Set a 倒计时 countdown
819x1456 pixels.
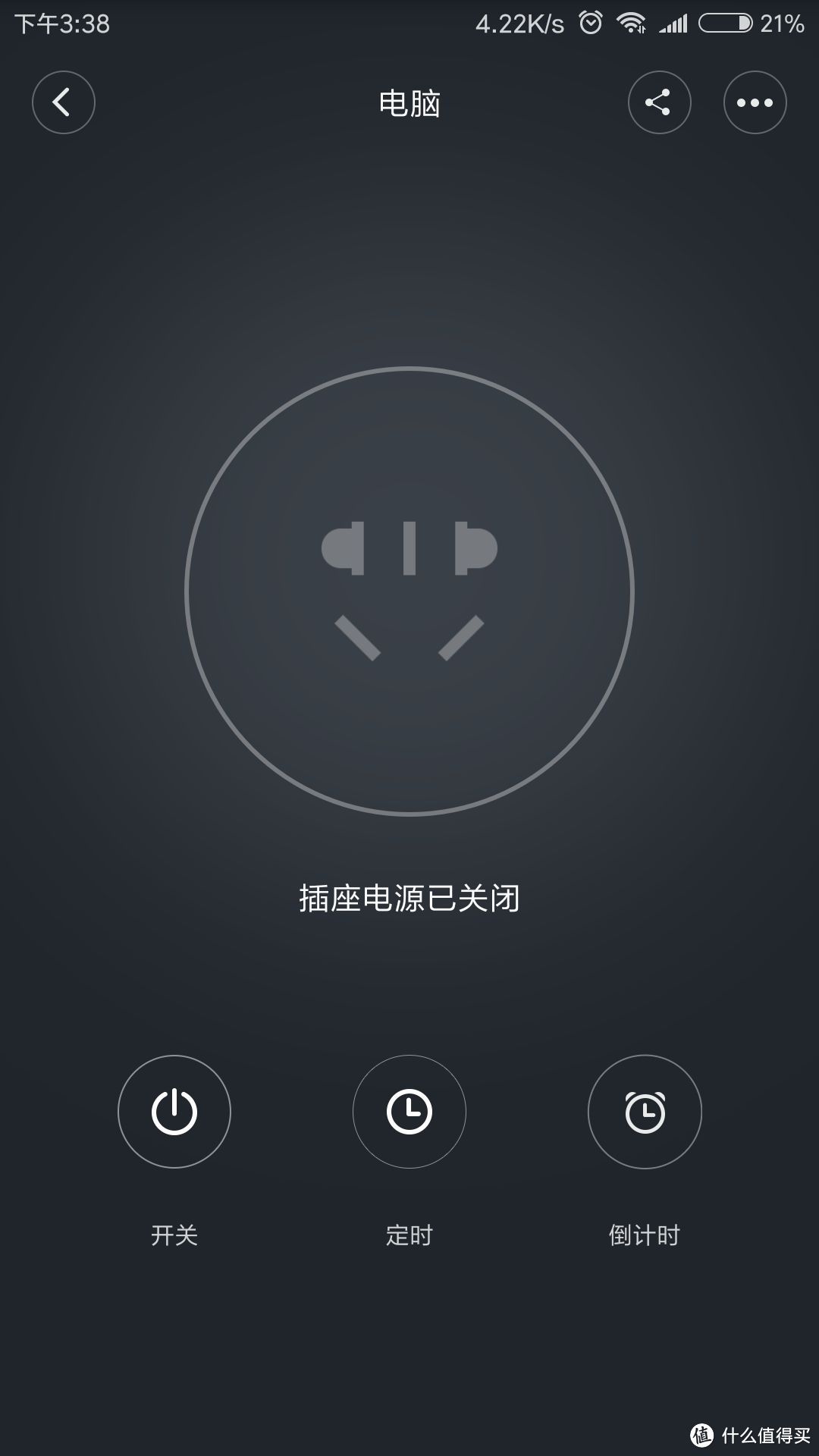(x=645, y=1111)
